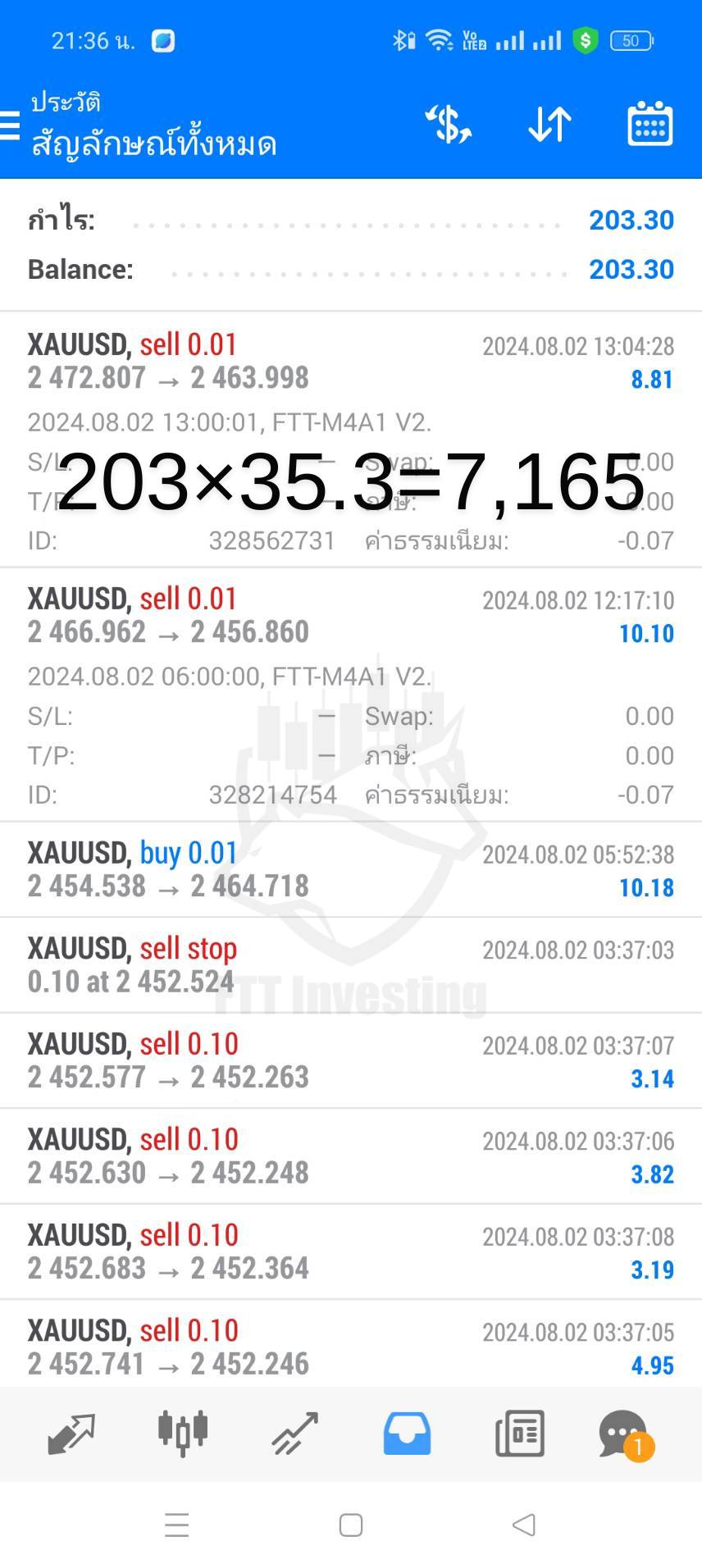702x1568 pixels.
Task: Switch to the Chart candlestick tab
Action: [x=183, y=1433]
